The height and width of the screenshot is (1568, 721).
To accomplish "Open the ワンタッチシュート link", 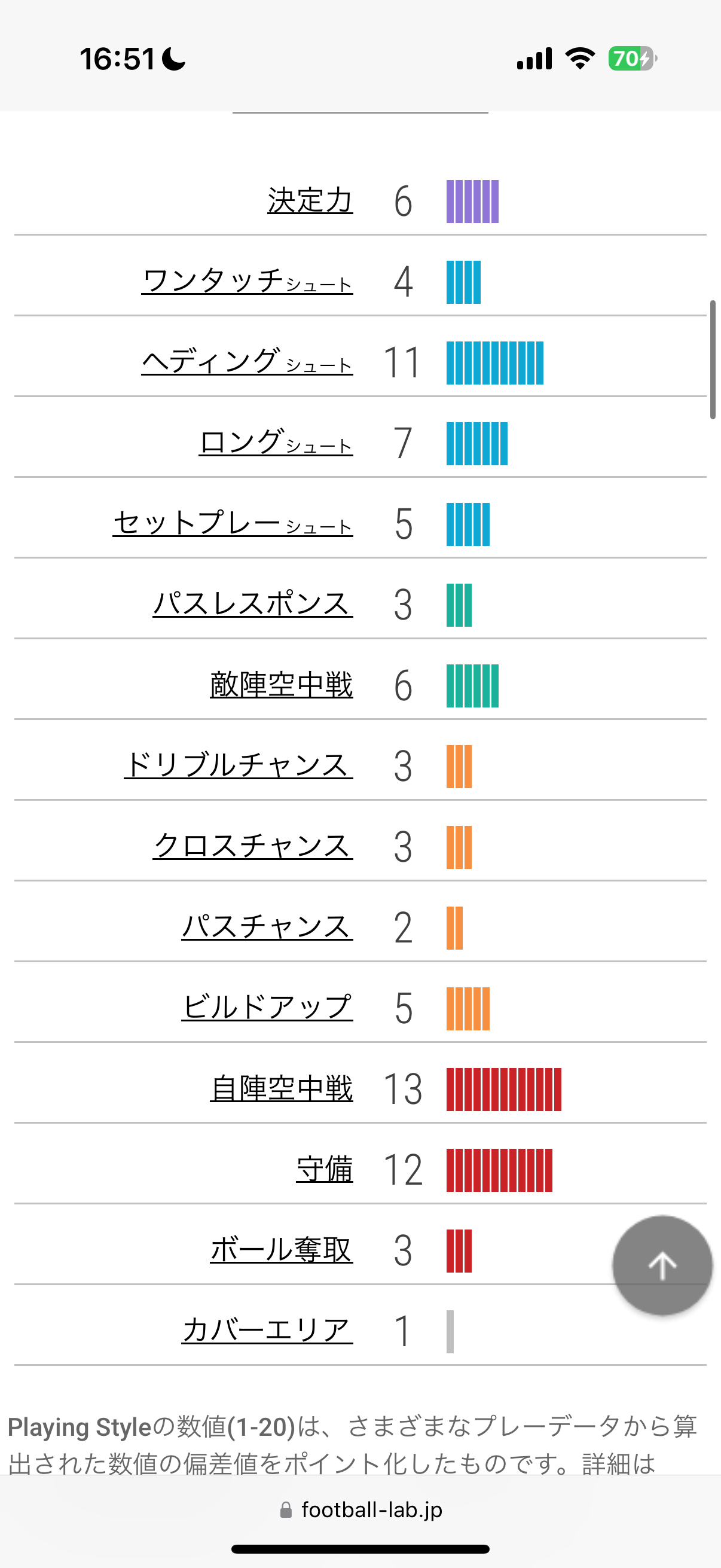I will [247, 281].
